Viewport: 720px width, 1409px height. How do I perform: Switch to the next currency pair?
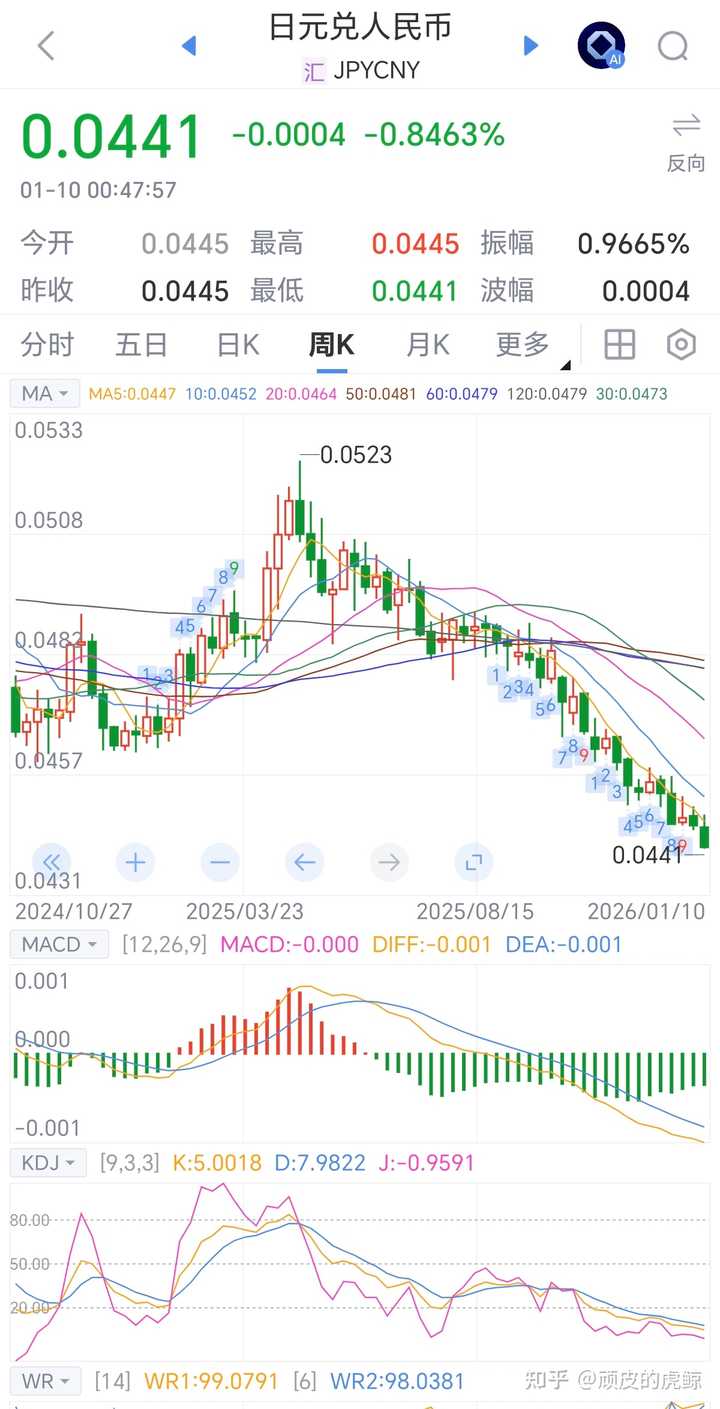[531, 46]
